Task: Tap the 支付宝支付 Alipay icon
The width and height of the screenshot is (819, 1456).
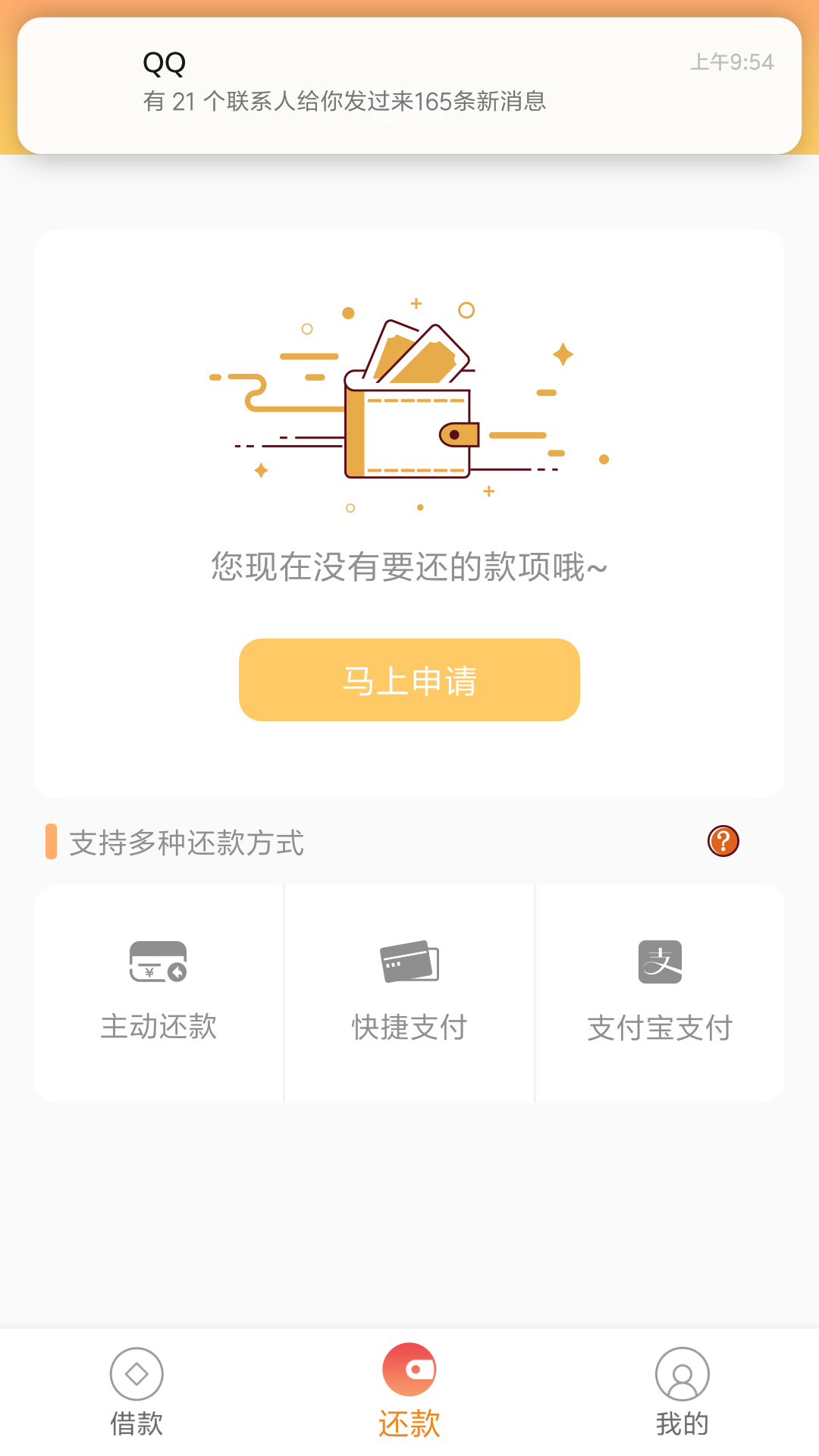Action: pos(661,962)
